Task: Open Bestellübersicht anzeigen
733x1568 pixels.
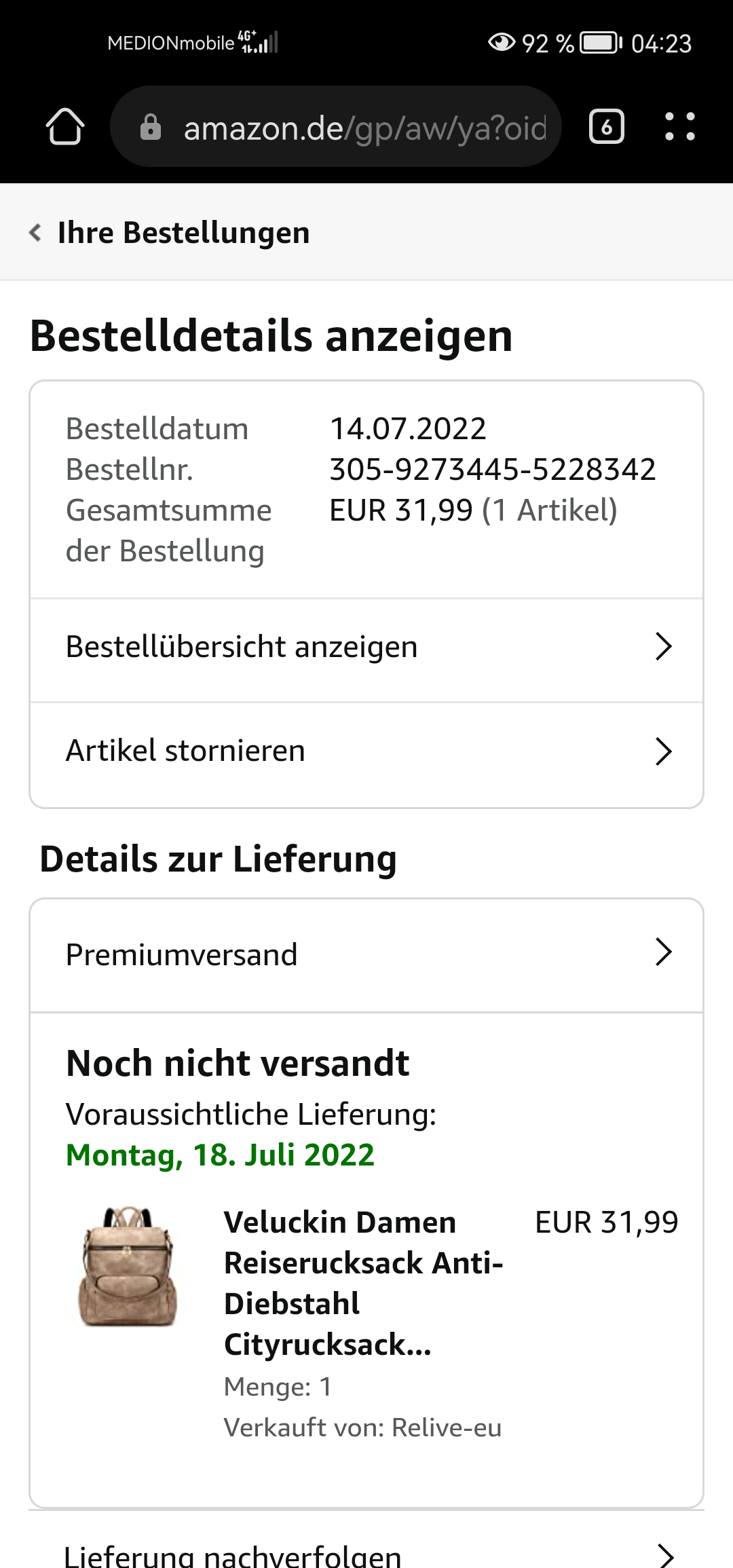Action: (x=366, y=648)
